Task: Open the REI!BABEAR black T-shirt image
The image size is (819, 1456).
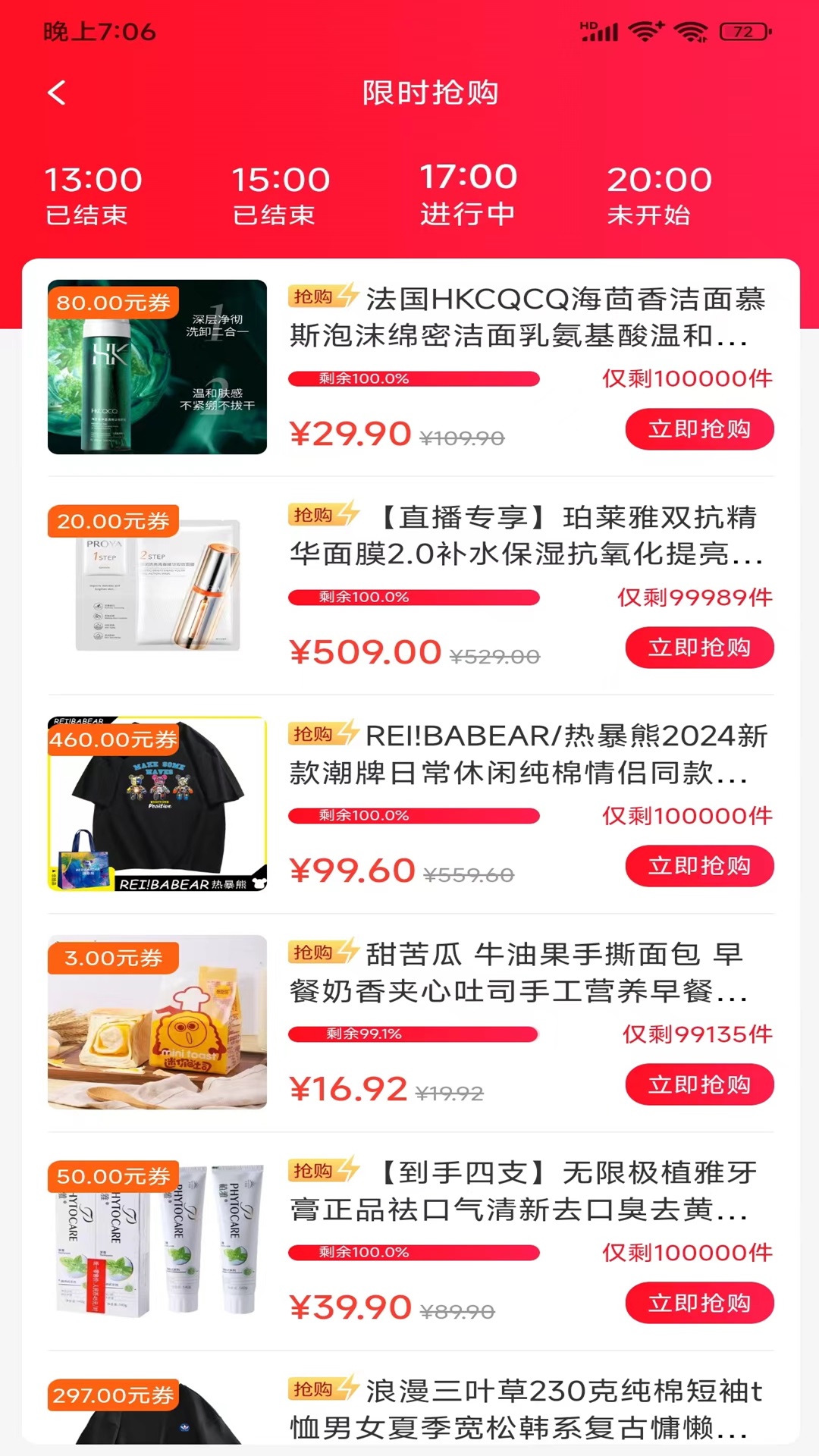Action: (x=157, y=804)
